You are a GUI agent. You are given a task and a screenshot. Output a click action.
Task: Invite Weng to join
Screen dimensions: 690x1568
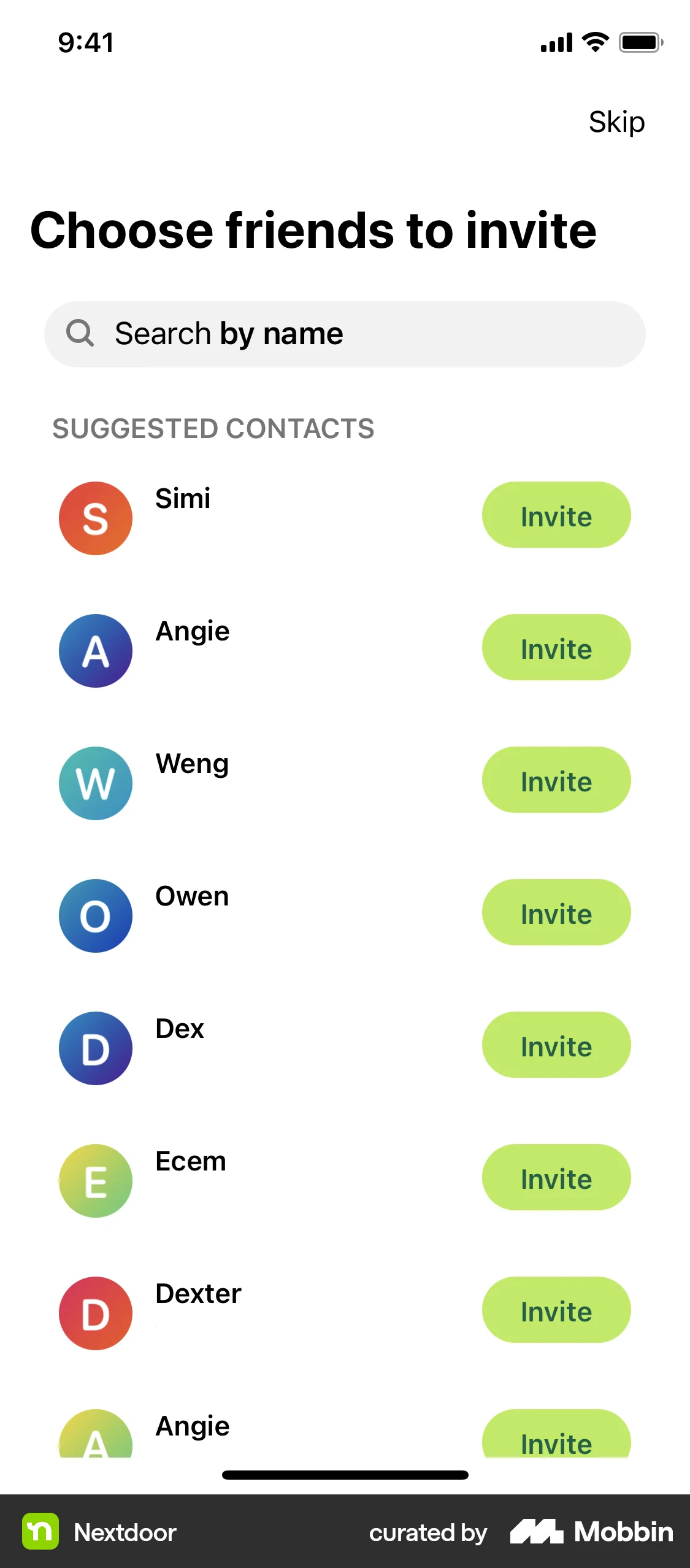coord(556,780)
